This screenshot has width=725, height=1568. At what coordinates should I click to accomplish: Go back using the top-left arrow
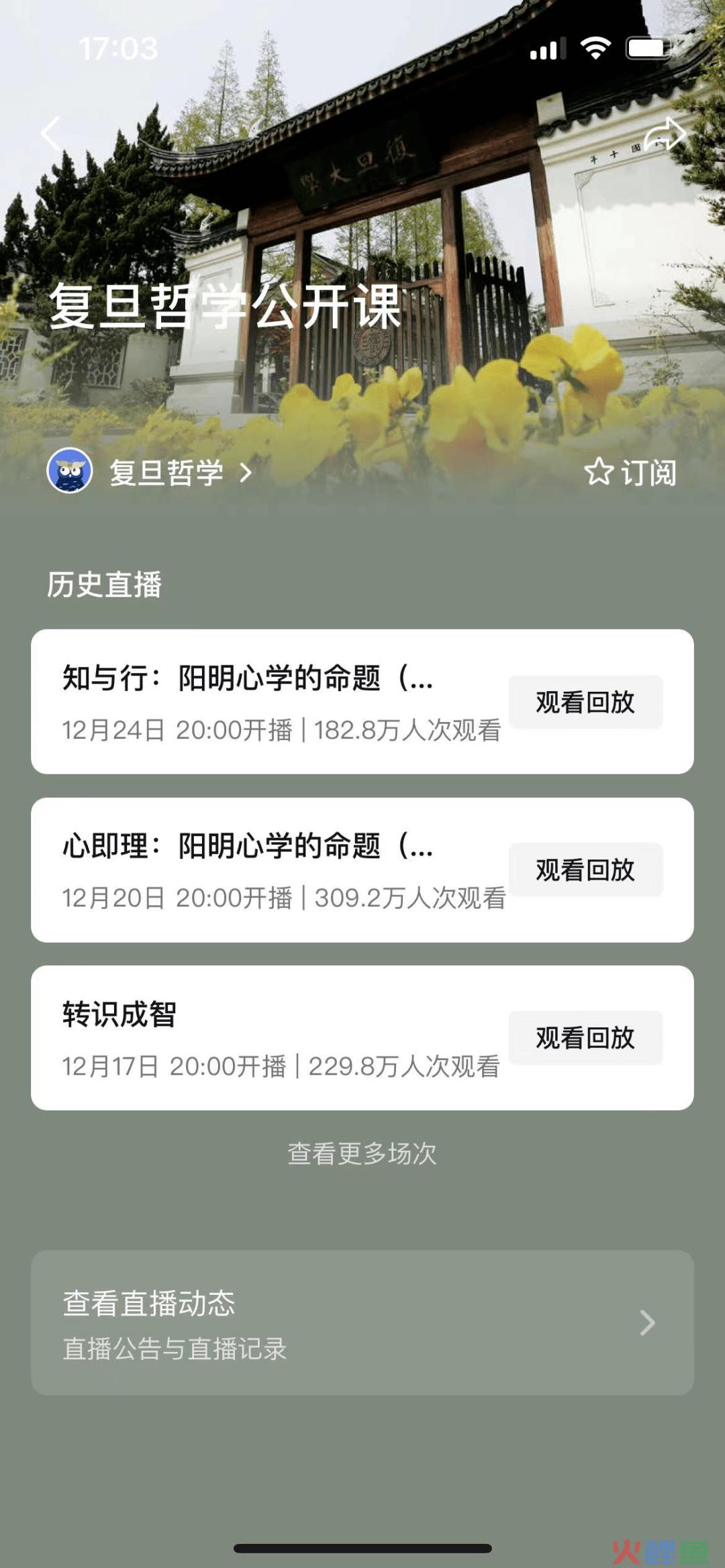tap(51, 134)
